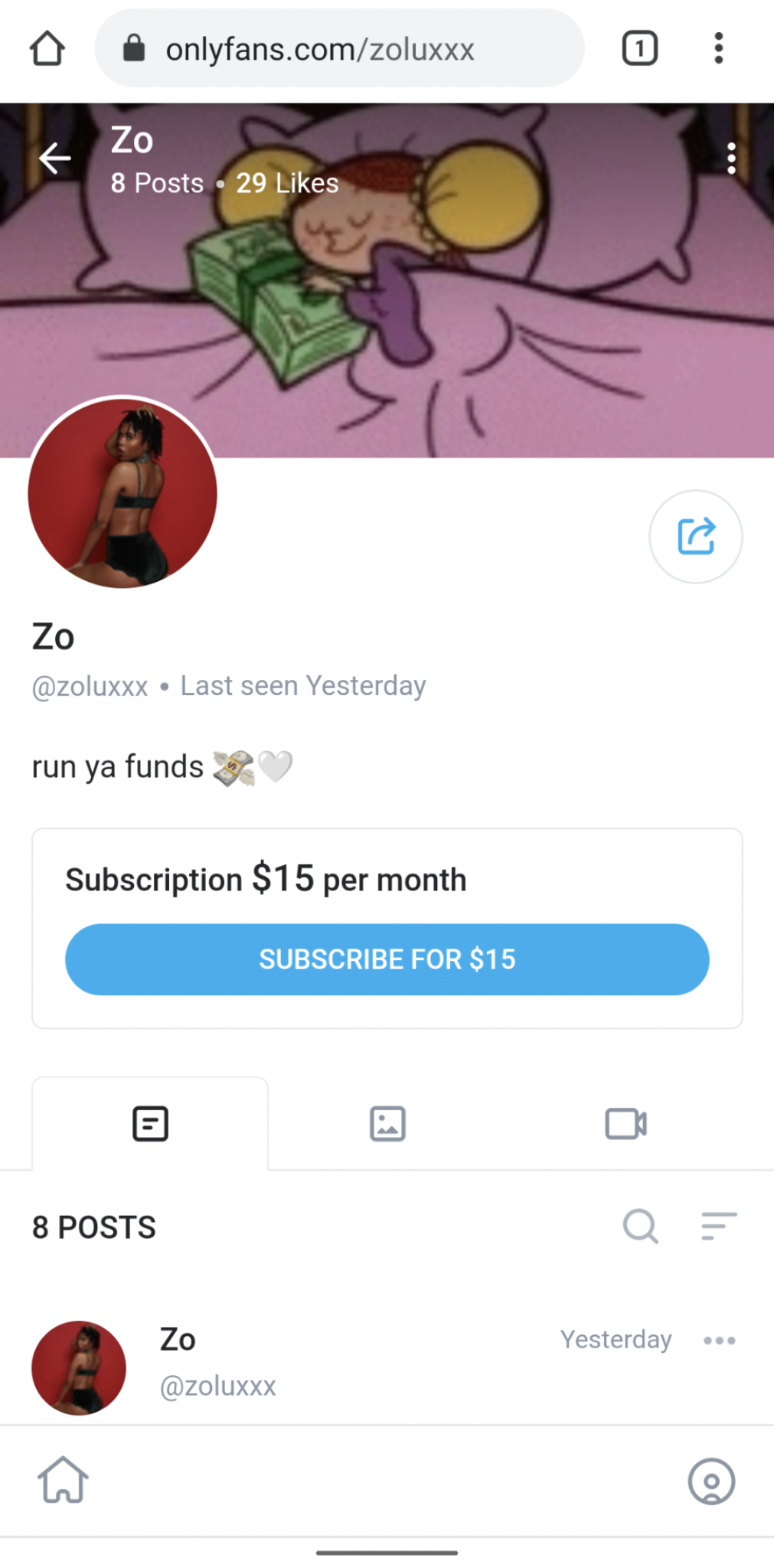Image resolution: width=774 pixels, height=1568 pixels.
Task: Subscribe for $15
Action: 387,959
